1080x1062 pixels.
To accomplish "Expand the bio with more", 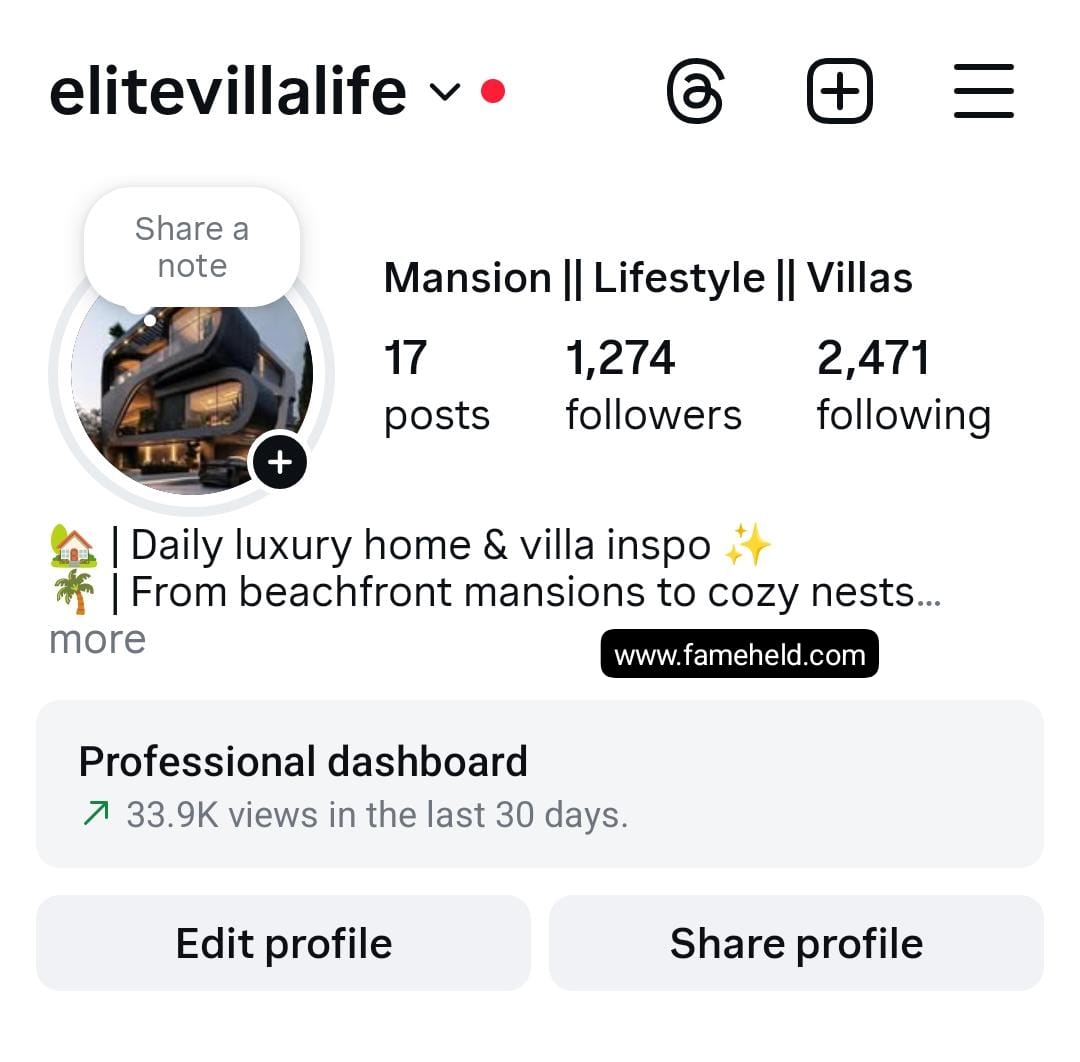I will (97, 640).
